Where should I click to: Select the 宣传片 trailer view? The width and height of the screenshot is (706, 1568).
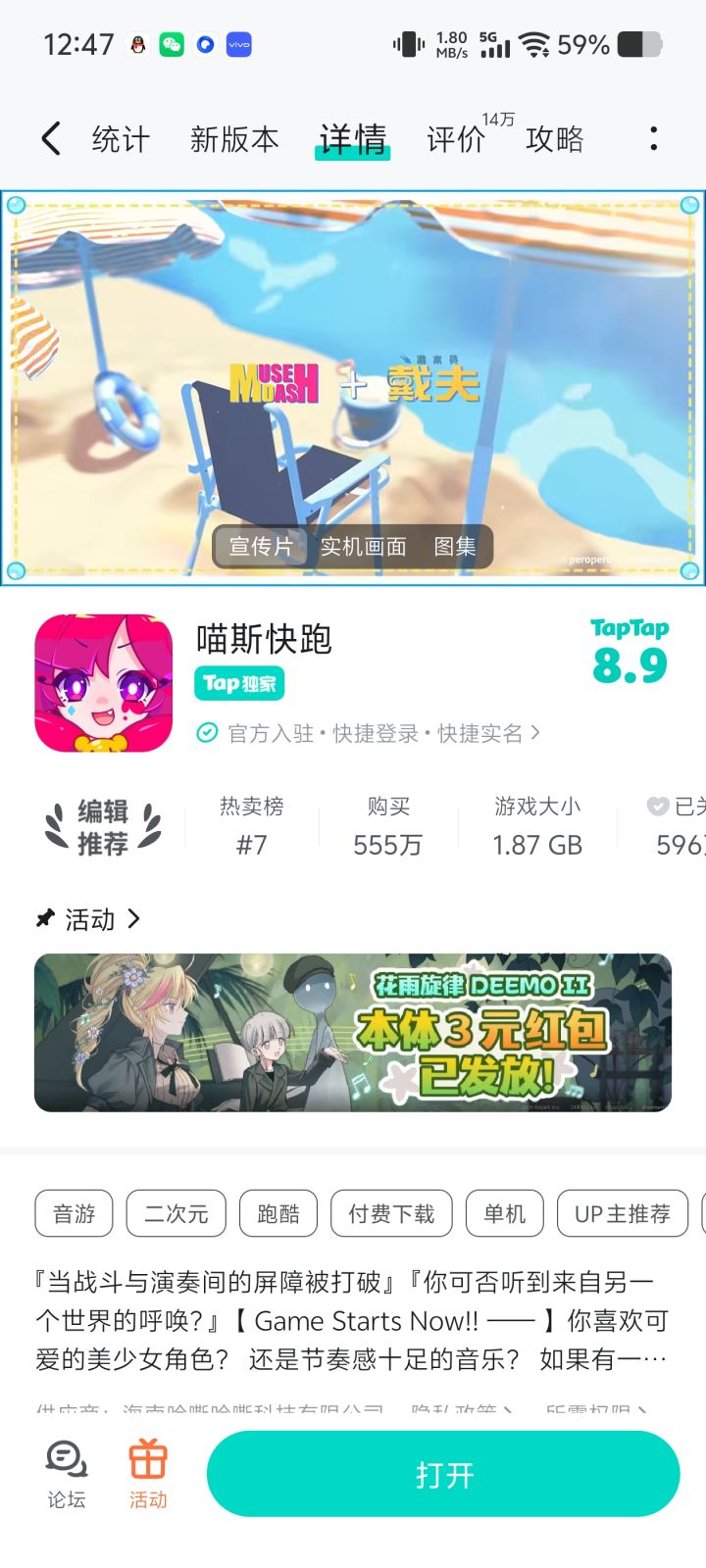[259, 547]
